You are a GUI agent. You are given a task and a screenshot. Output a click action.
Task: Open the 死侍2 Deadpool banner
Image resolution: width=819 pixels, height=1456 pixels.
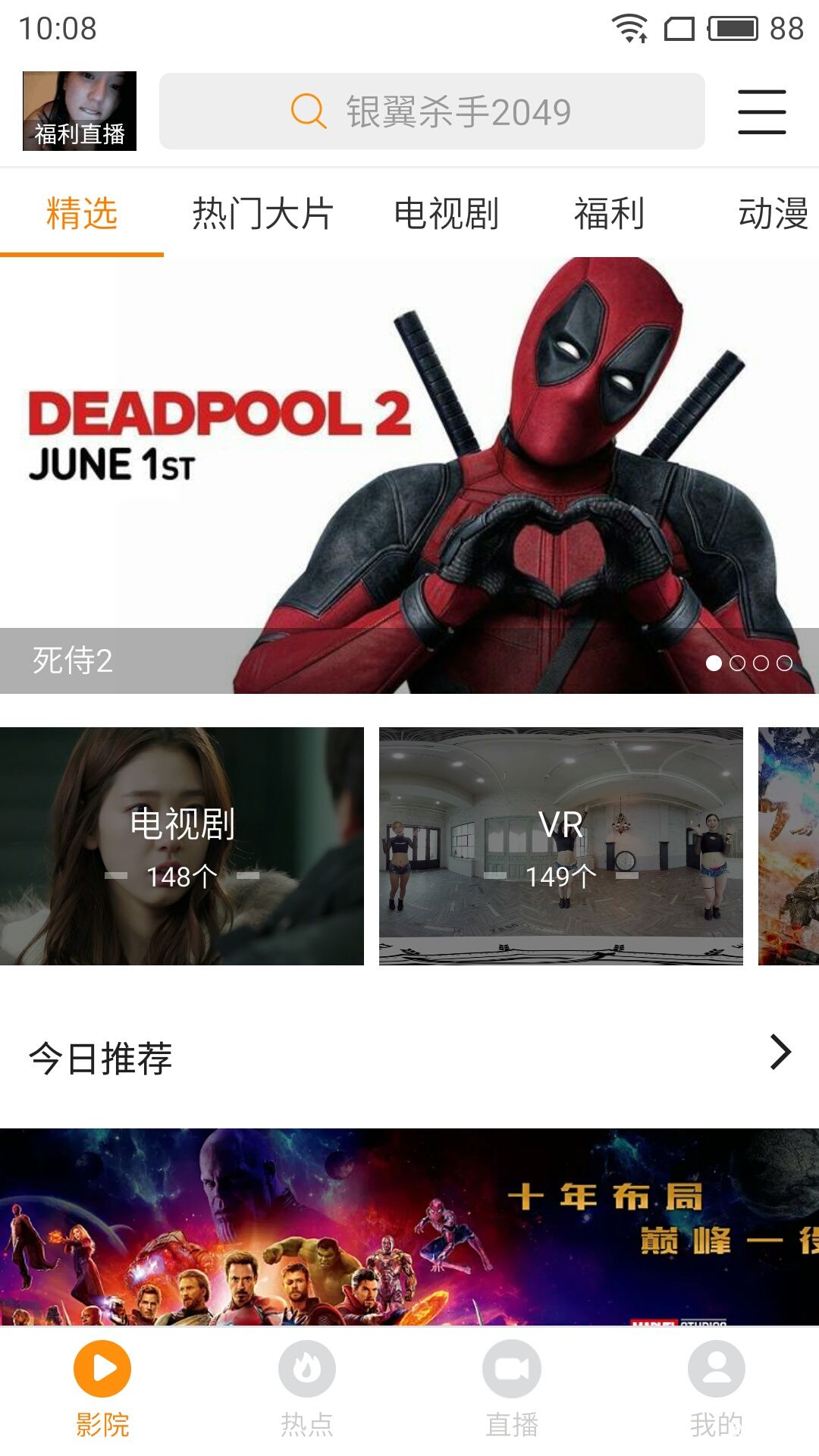409,475
